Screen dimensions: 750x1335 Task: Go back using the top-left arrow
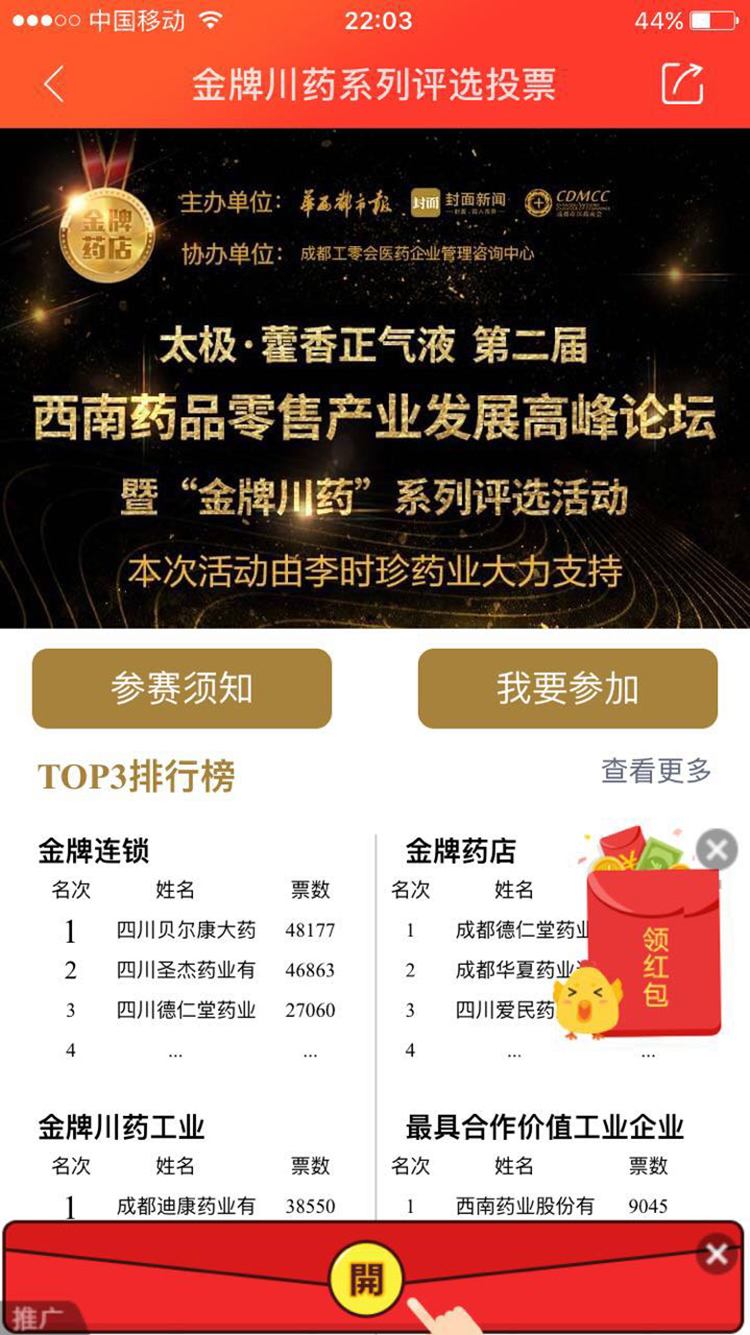tap(55, 84)
